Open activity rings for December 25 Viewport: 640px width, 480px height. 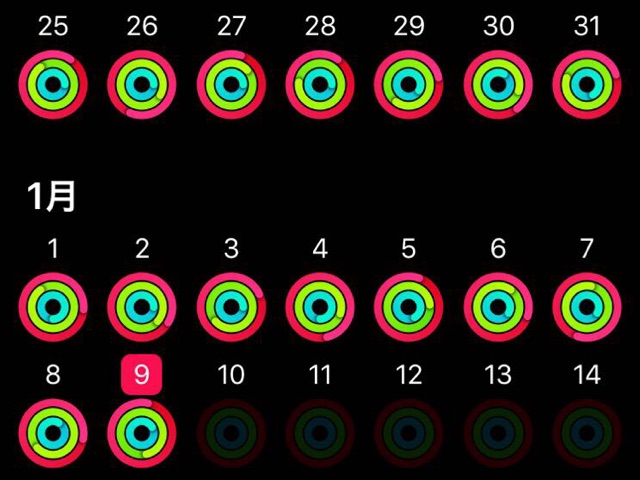tap(53, 85)
